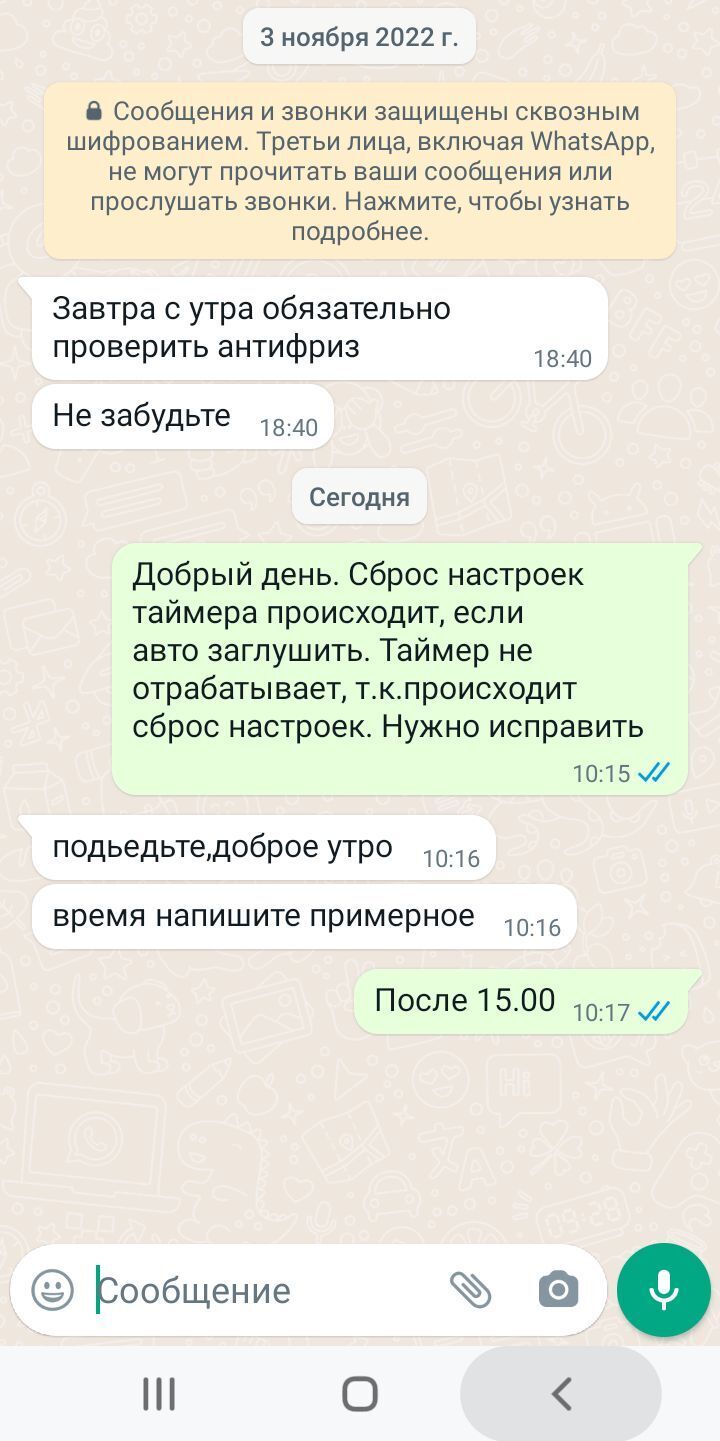Go back using the system back button

click(561, 1393)
